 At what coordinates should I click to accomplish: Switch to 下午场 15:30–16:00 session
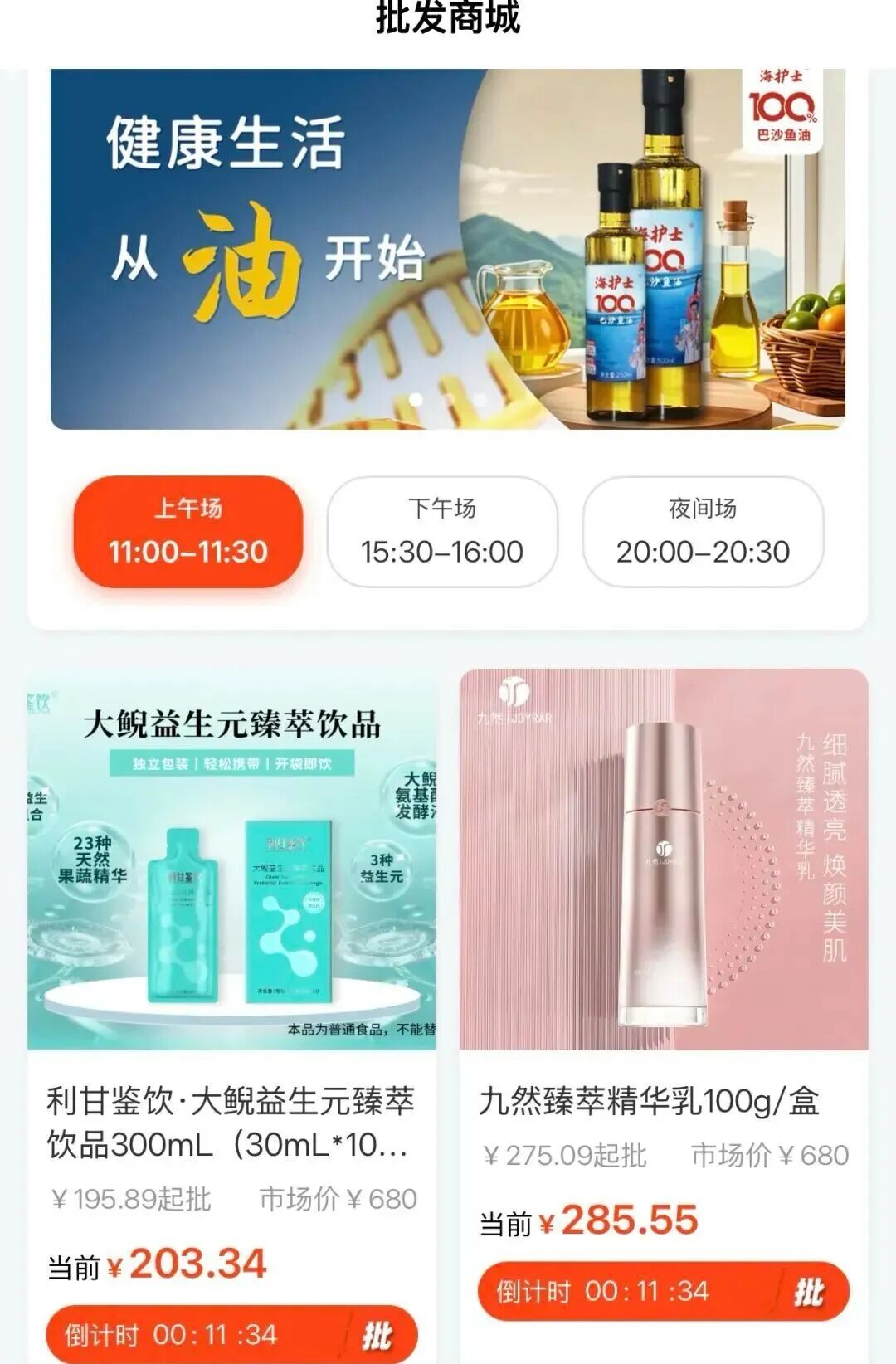tap(442, 532)
